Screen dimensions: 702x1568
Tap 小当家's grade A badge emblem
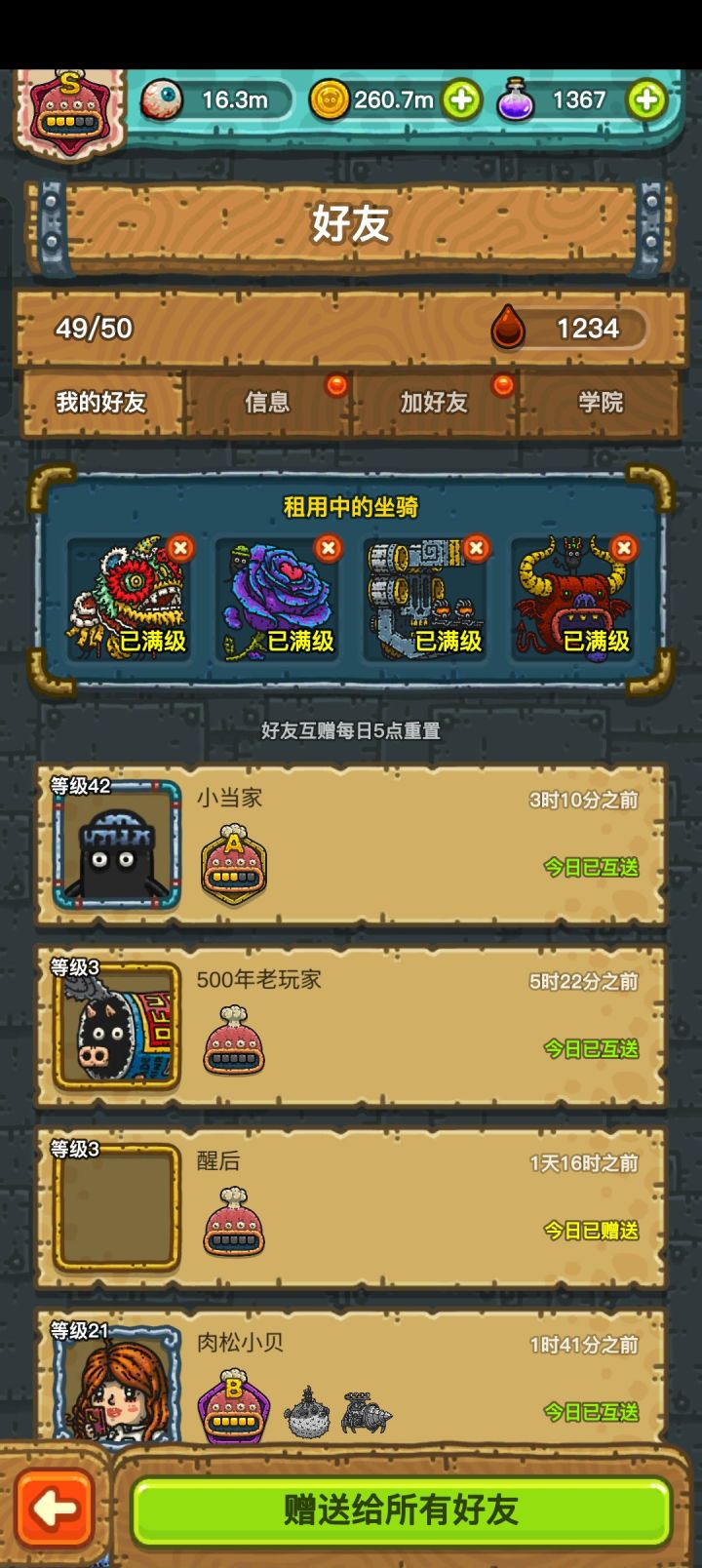pos(234,861)
